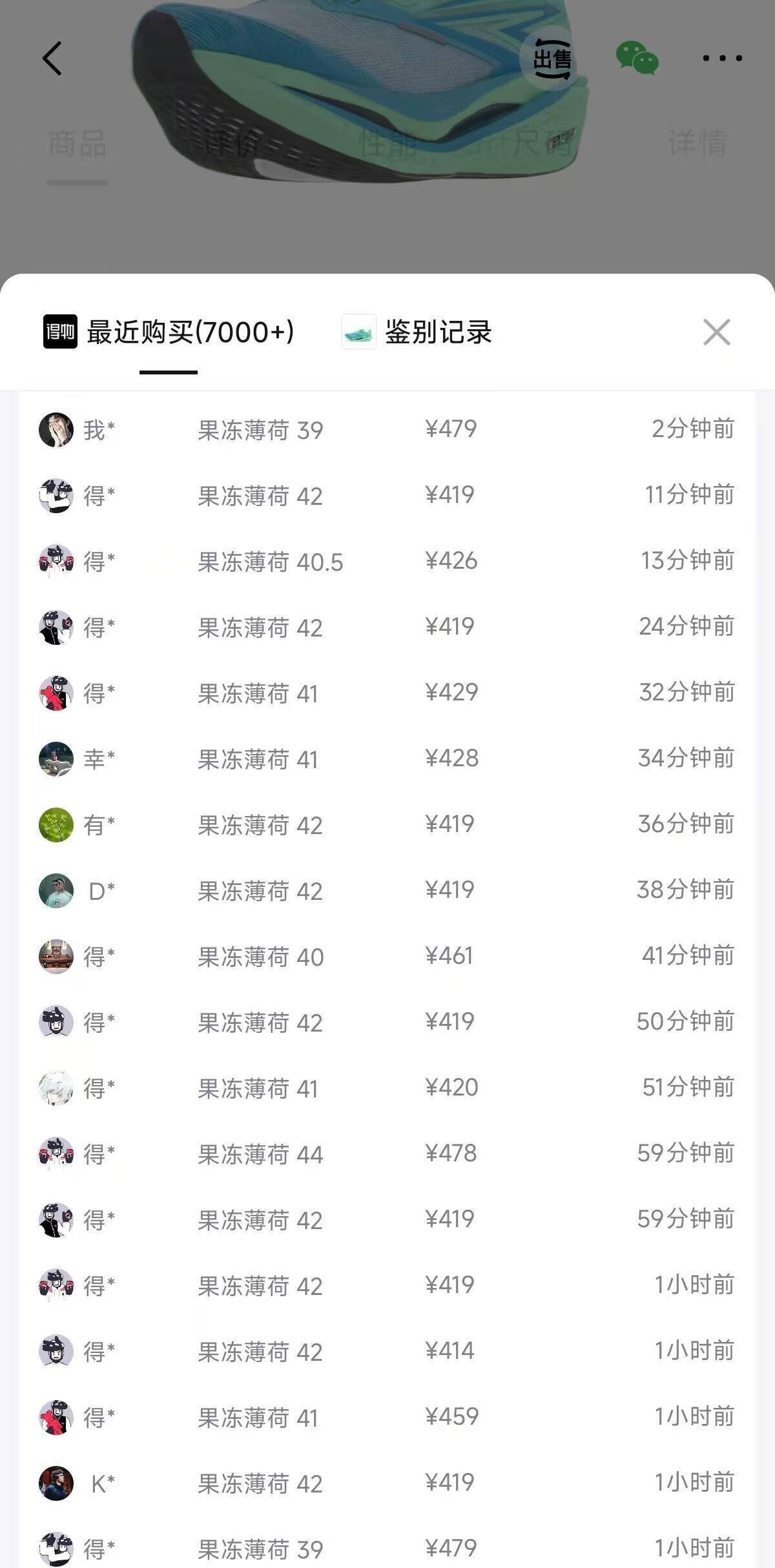Screen dimensions: 775x1568
Task: Share via the WeChat icon
Action: coord(637,58)
